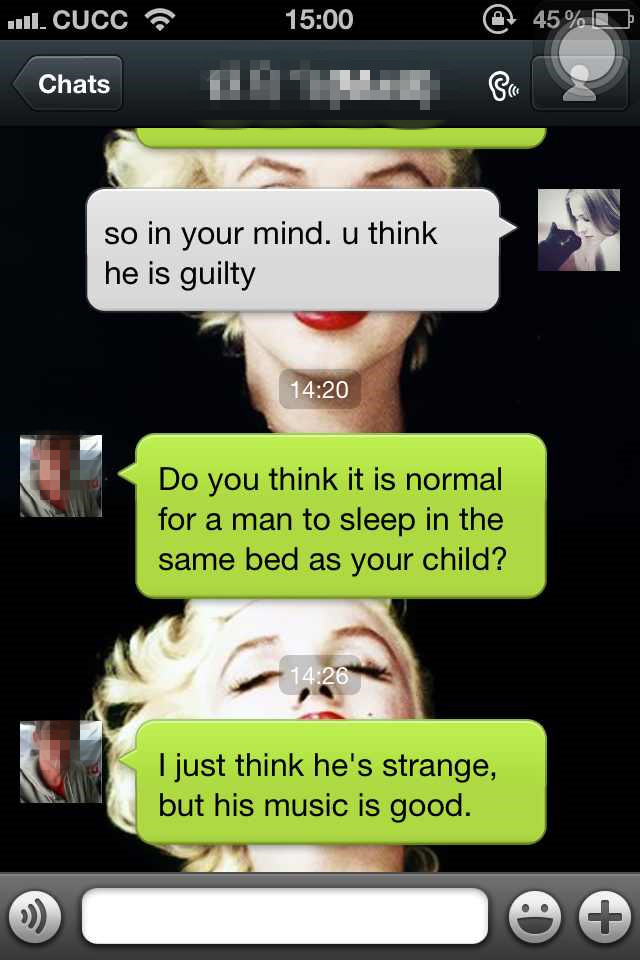Switch to voice message input

click(x=35, y=916)
